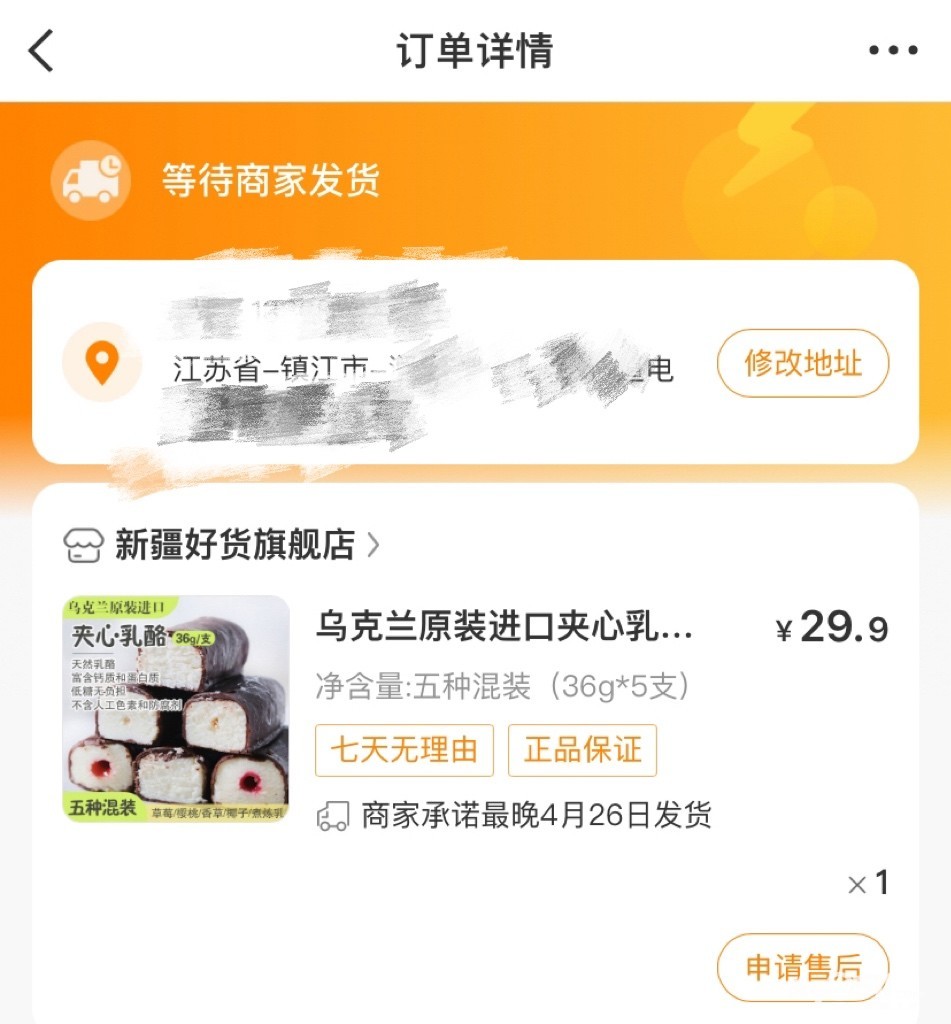The width and height of the screenshot is (951, 1024).
Task: View the 七天无理由 return policy tag
Action: pos(404,750)
